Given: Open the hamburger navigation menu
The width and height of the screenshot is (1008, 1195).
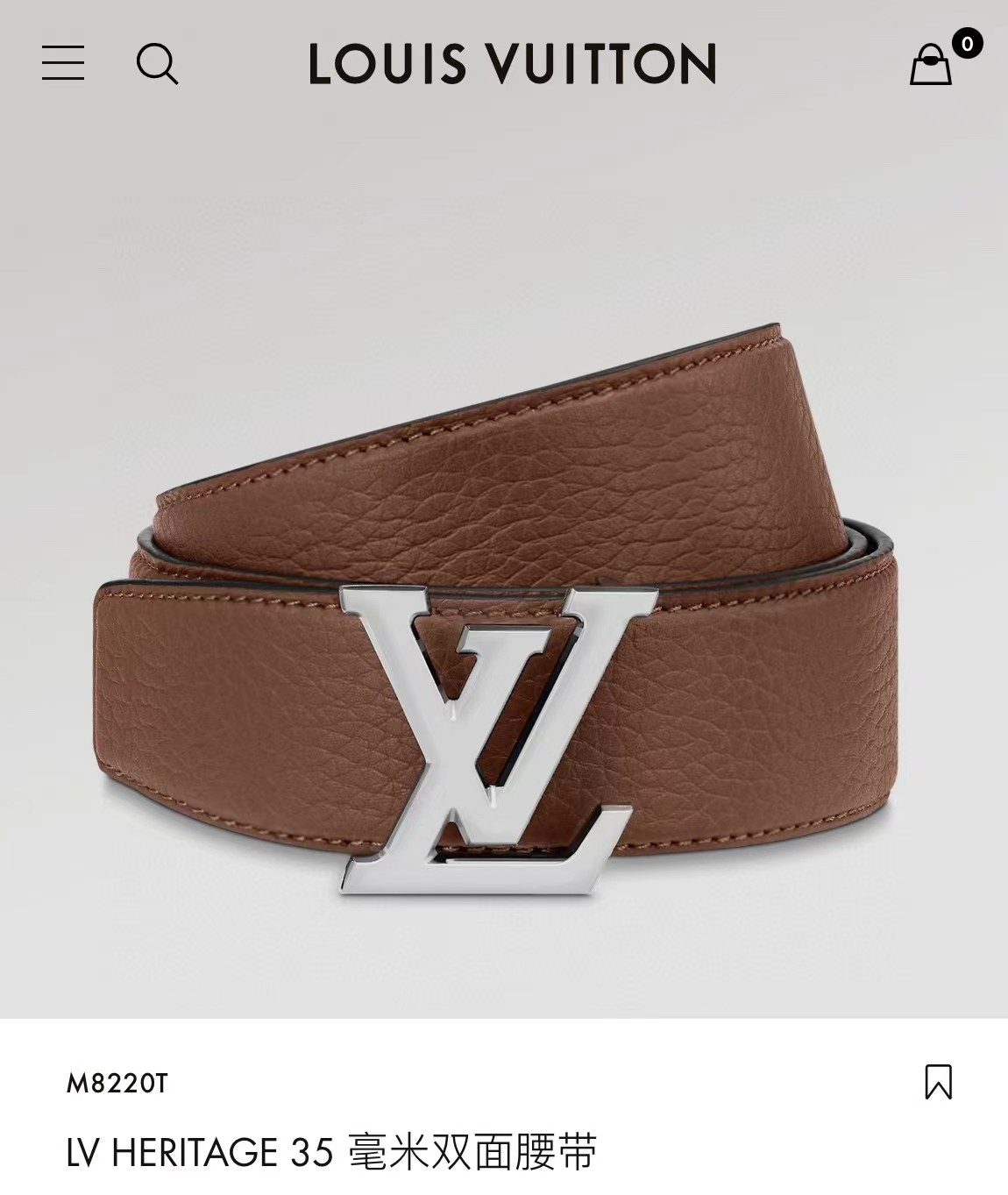Looking at the screenshot, I should point(63,63).
